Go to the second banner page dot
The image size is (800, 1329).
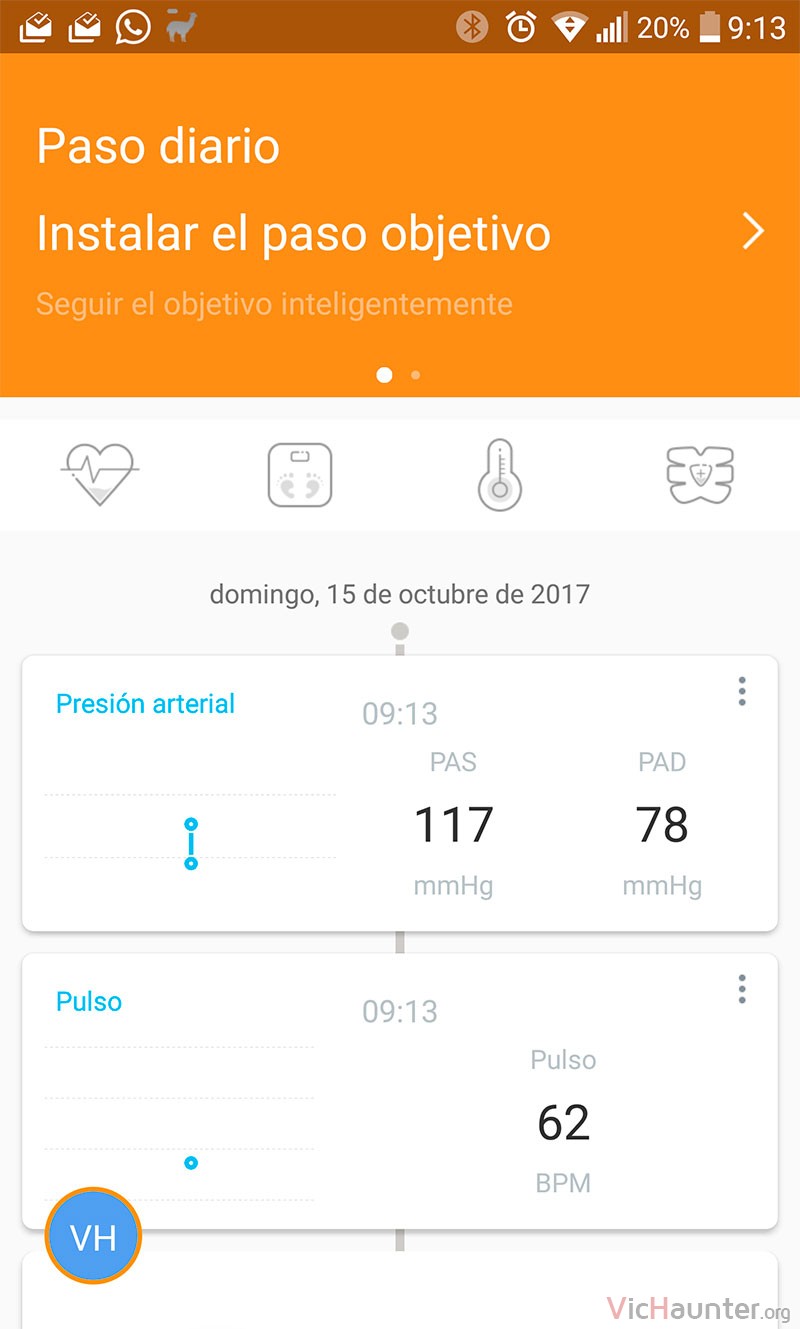point(415,375)
